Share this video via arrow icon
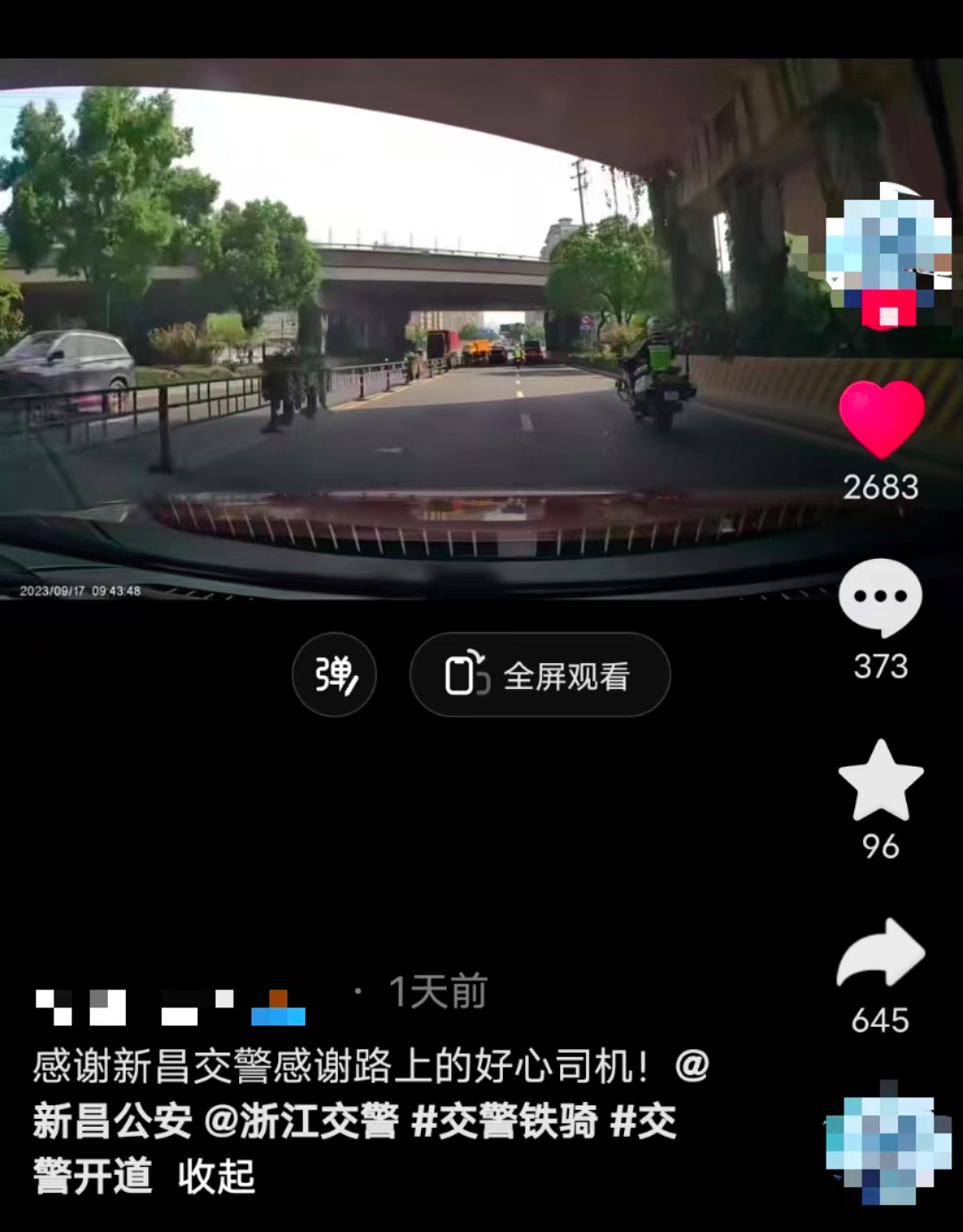Screen dimensions: 963x1232 (x=880, y=954)
